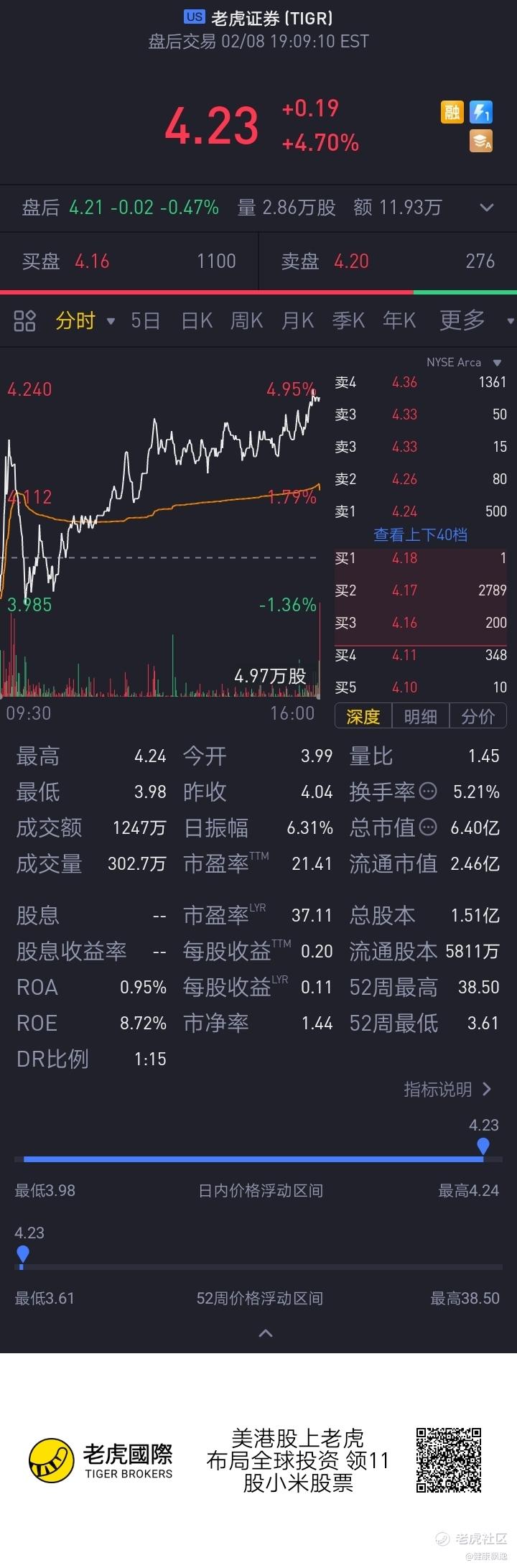View the 年K chart
Viewport: 517px width, 1568px height.
pos(399,320)
